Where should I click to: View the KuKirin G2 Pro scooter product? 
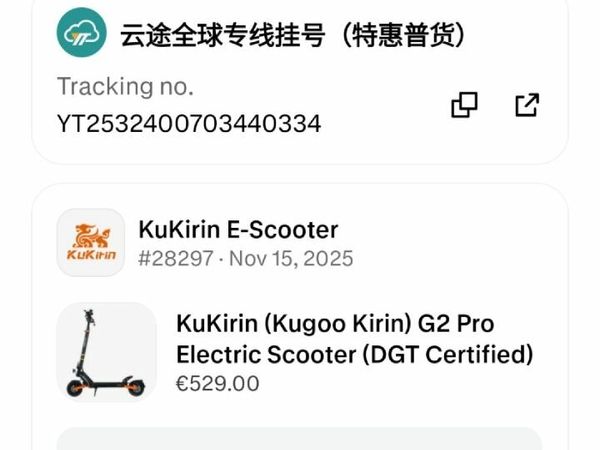354,339
